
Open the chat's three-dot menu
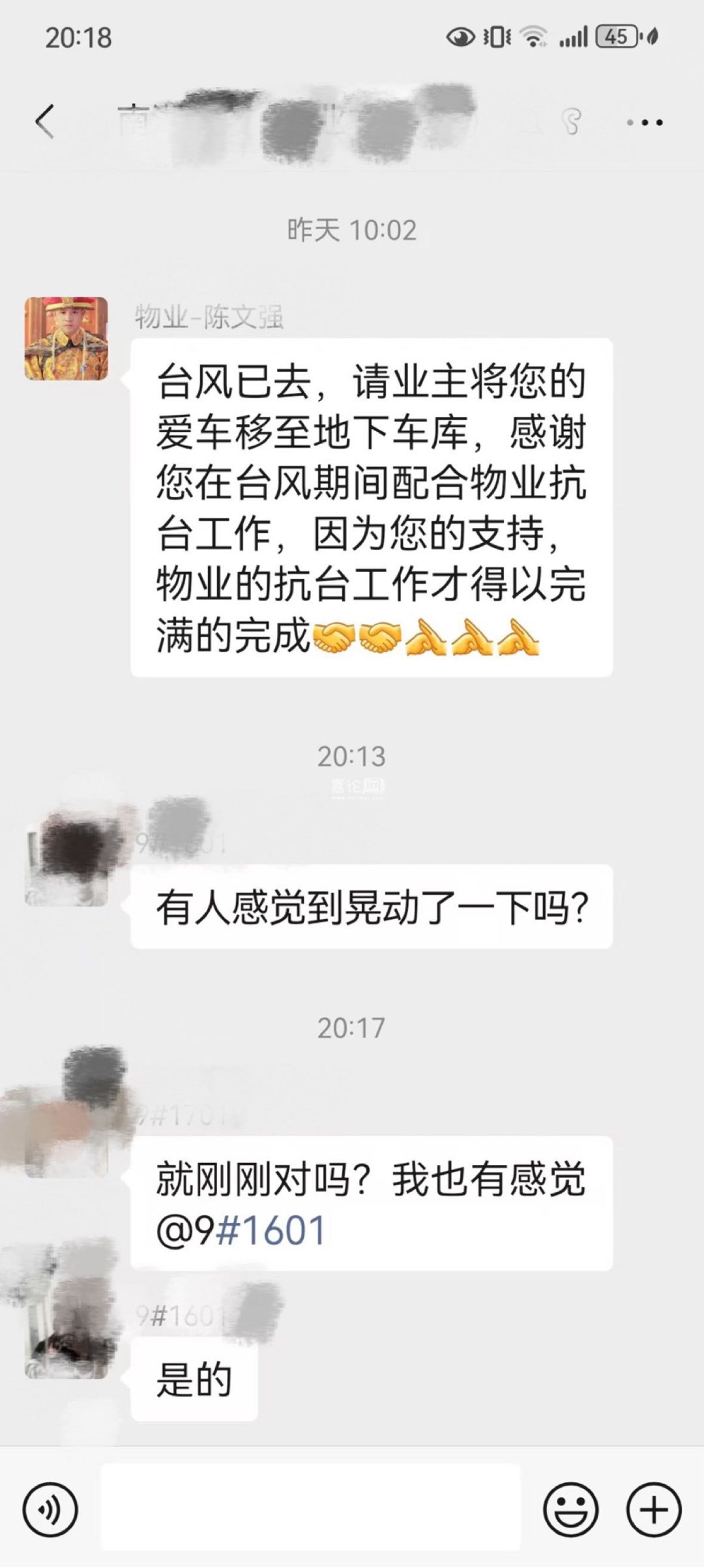(644, 122)
